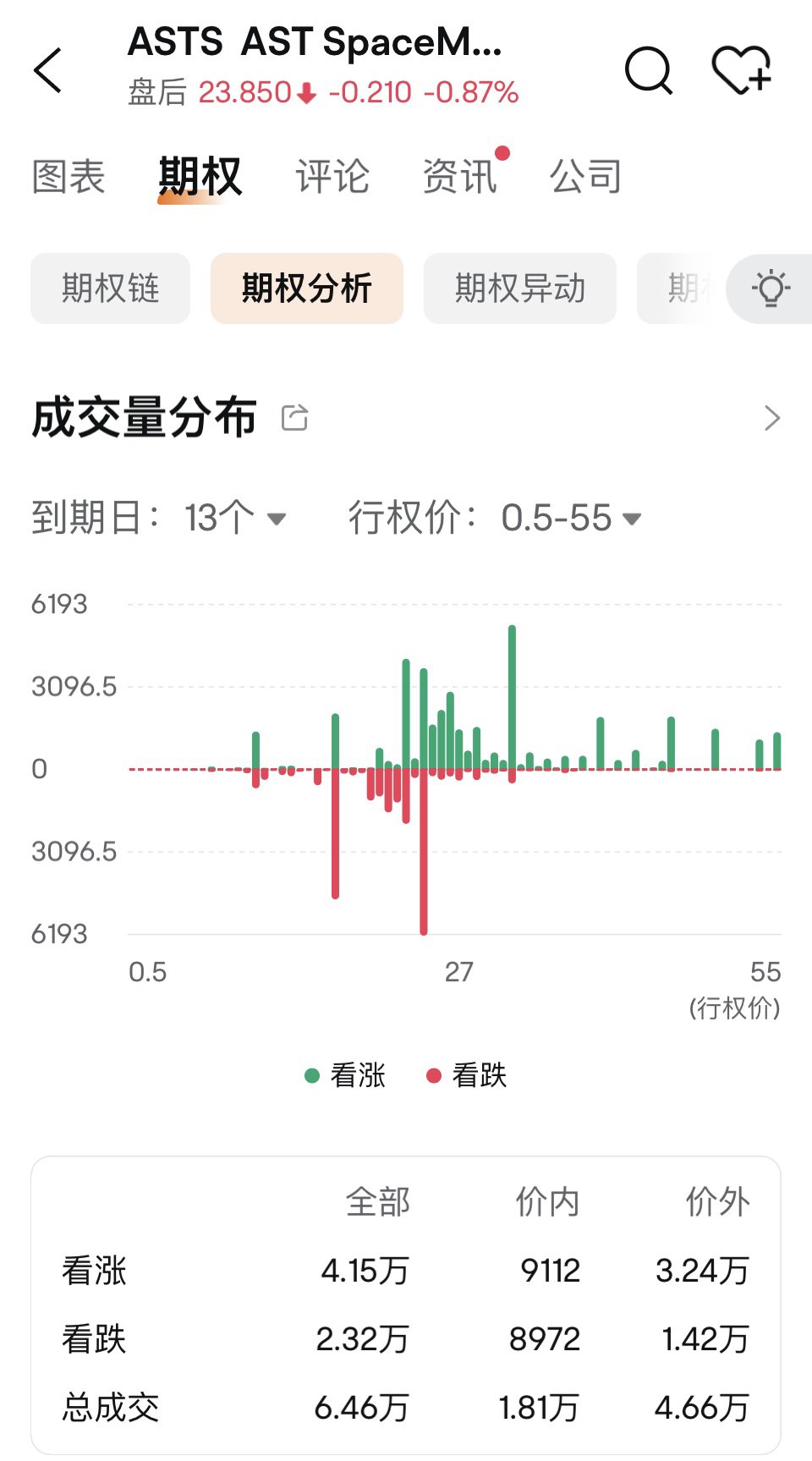Viewport: 812px width, 1461px height.
Task: Switch to the 图表 tab
Action: click(x=69, y=177)
